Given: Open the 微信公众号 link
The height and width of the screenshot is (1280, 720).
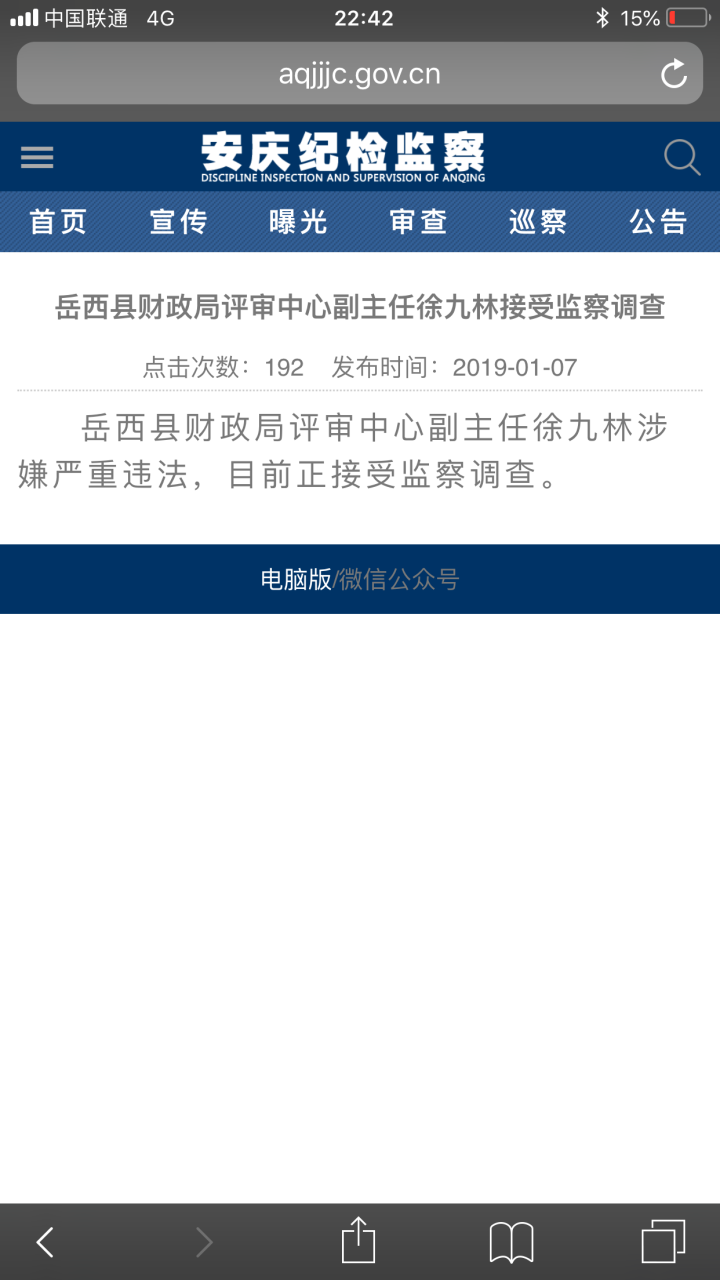Looking at the screenshot, I should click(x=399, y=579).
